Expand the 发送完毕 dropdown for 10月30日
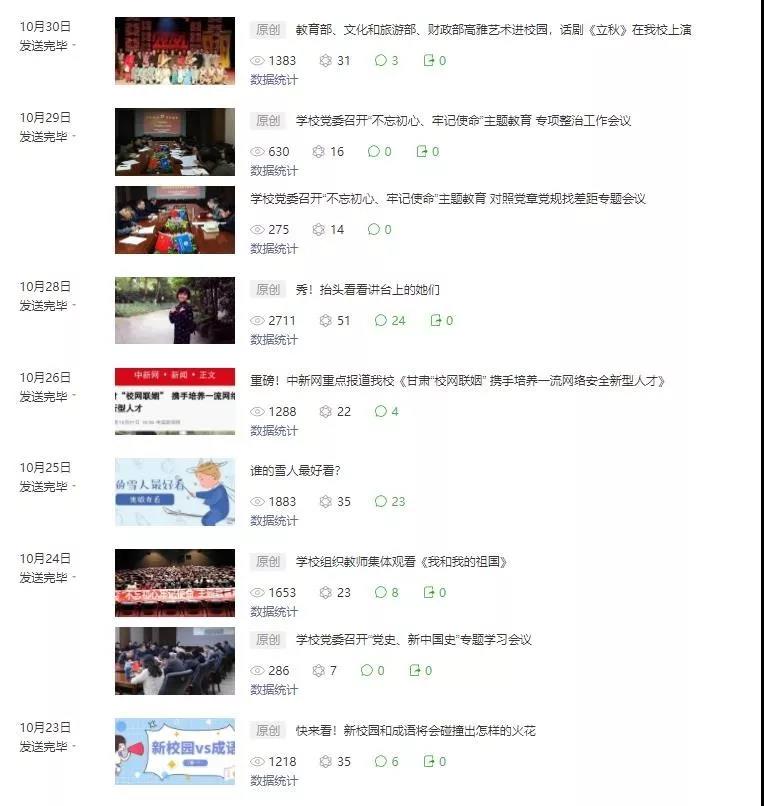The height and width of the screenshot is (806, 764). [x=50, y=46]
